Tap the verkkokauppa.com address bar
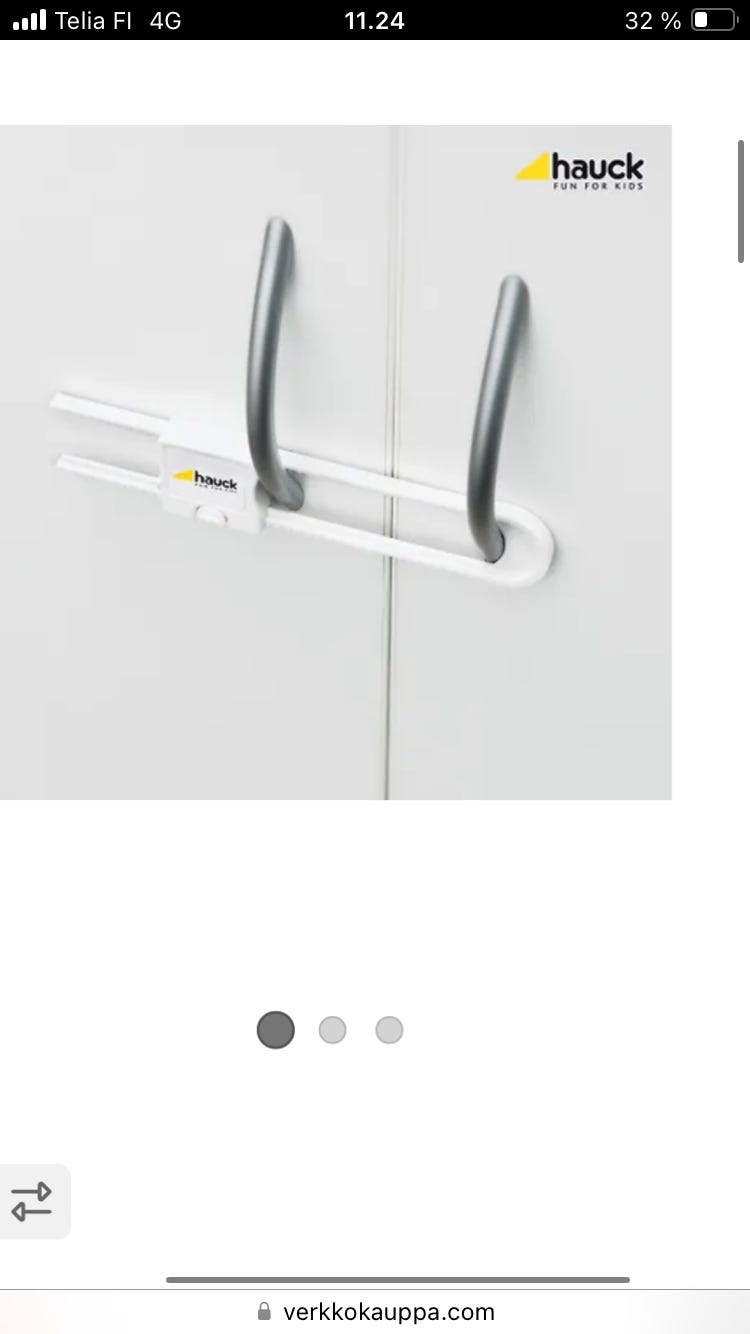This screenshot has width=750, height=1334. click(x=375, y=1311)
